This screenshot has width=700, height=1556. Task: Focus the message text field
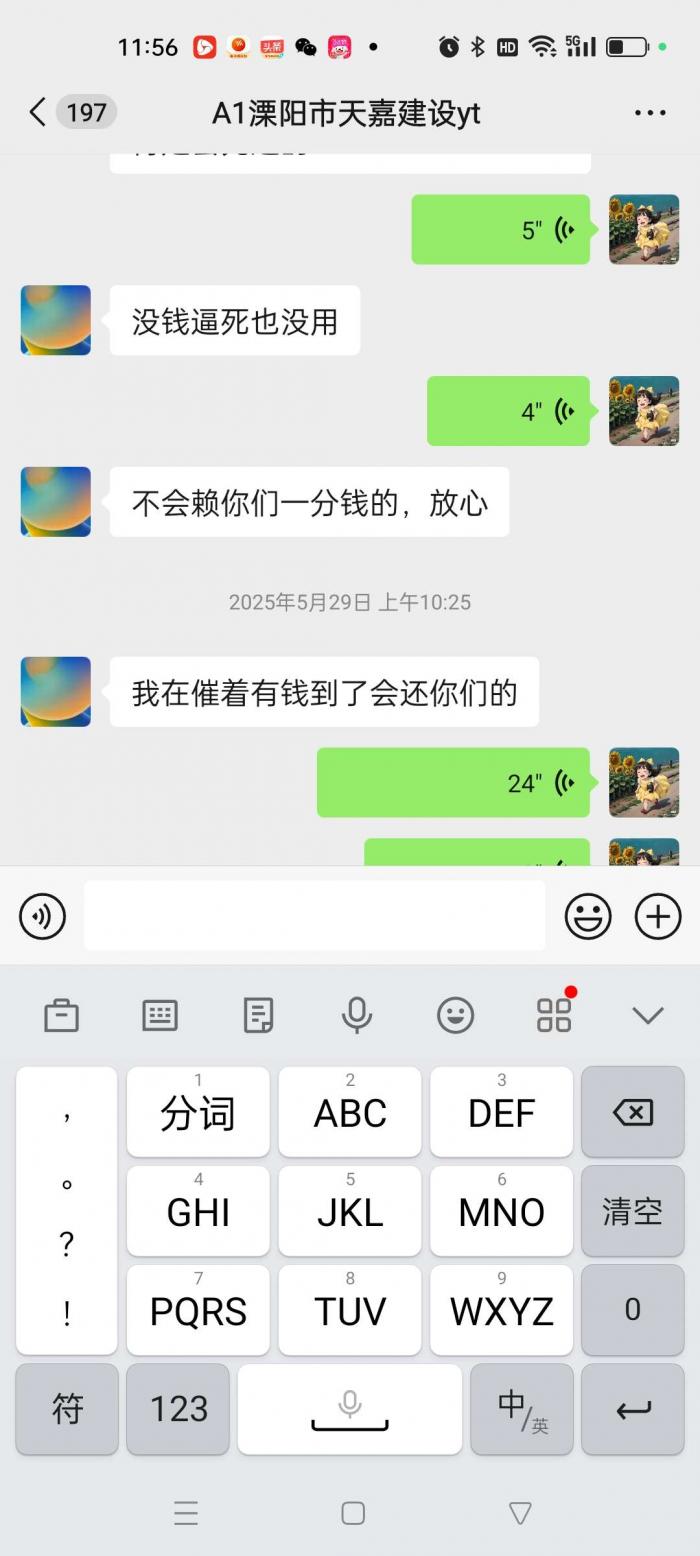(314, 916)
